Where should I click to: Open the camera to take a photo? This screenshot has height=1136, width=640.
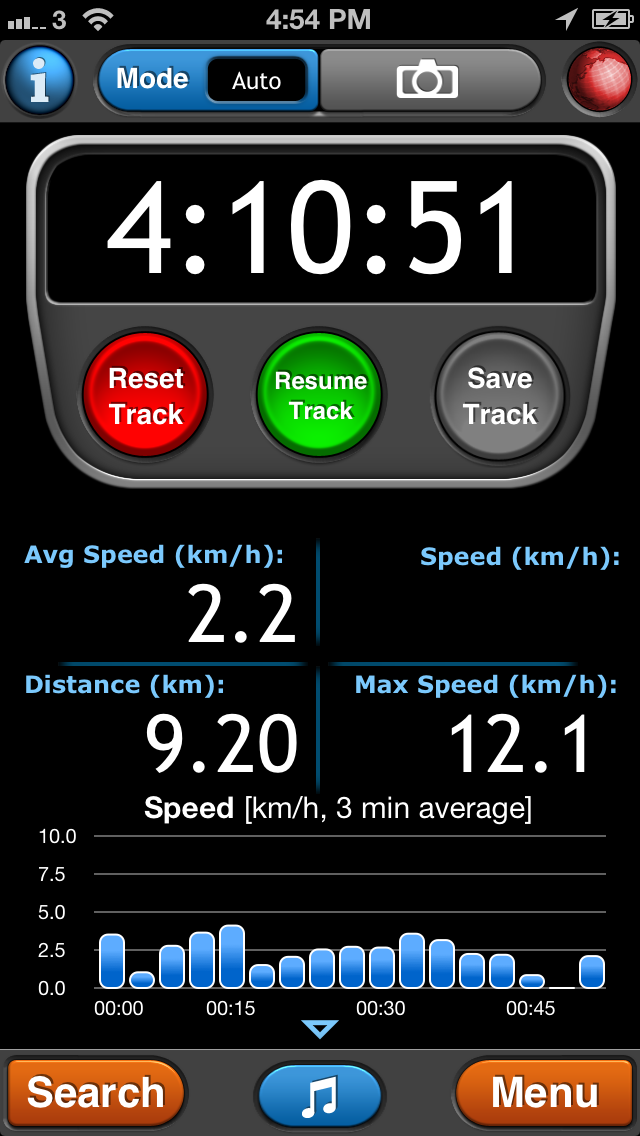pyautogui.click(x=430, y=80)
